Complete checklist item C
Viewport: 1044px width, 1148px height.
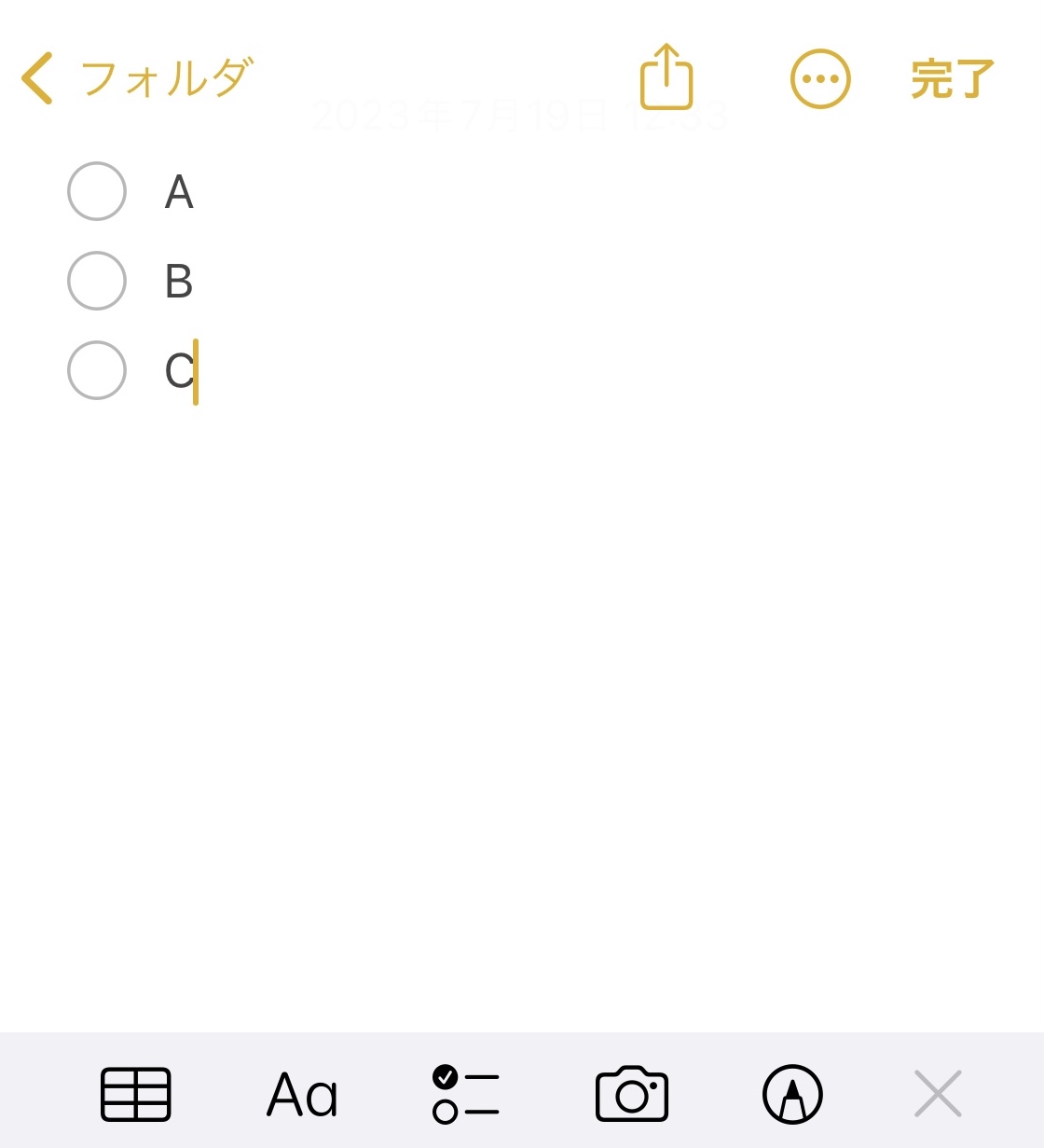pos(97,369)
